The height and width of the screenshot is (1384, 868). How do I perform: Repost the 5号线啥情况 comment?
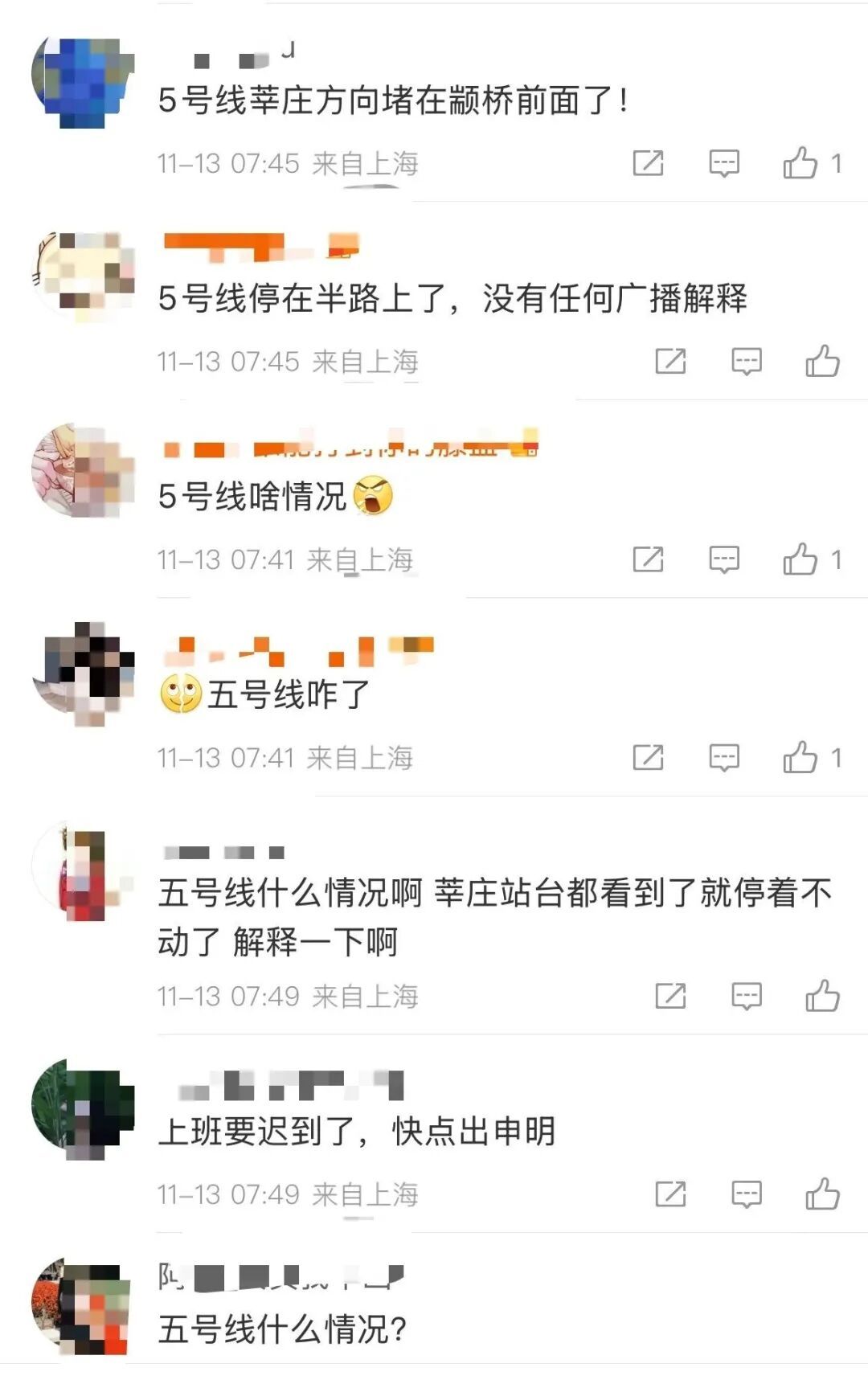click(x=648, y=559)
